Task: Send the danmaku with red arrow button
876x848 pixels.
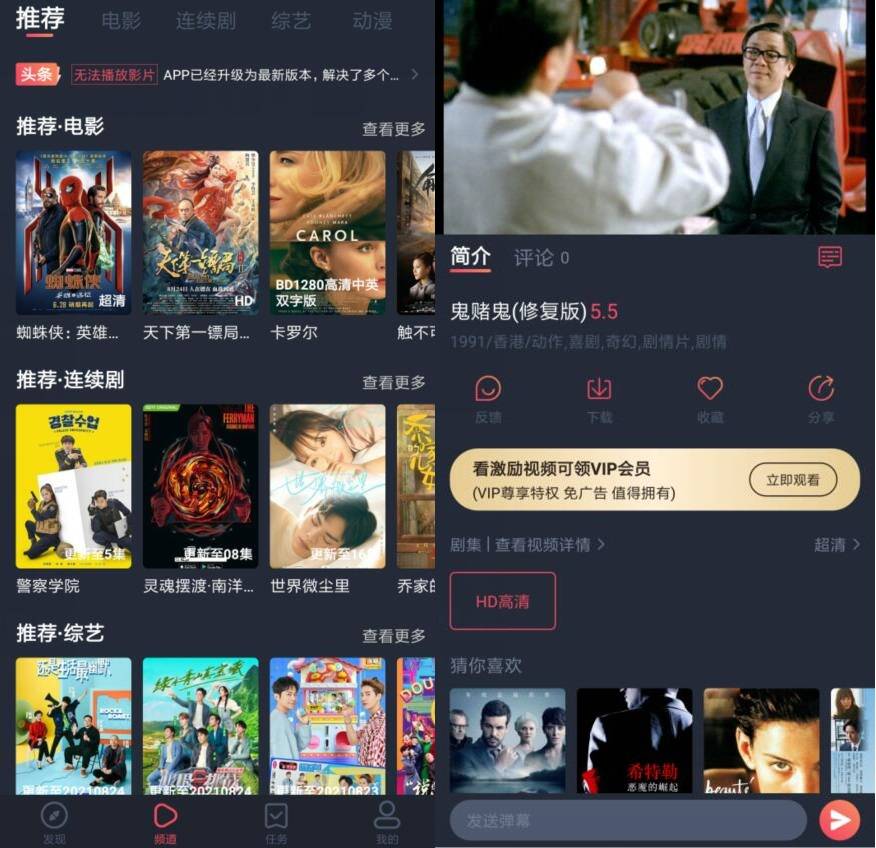Action: (839, 820)
